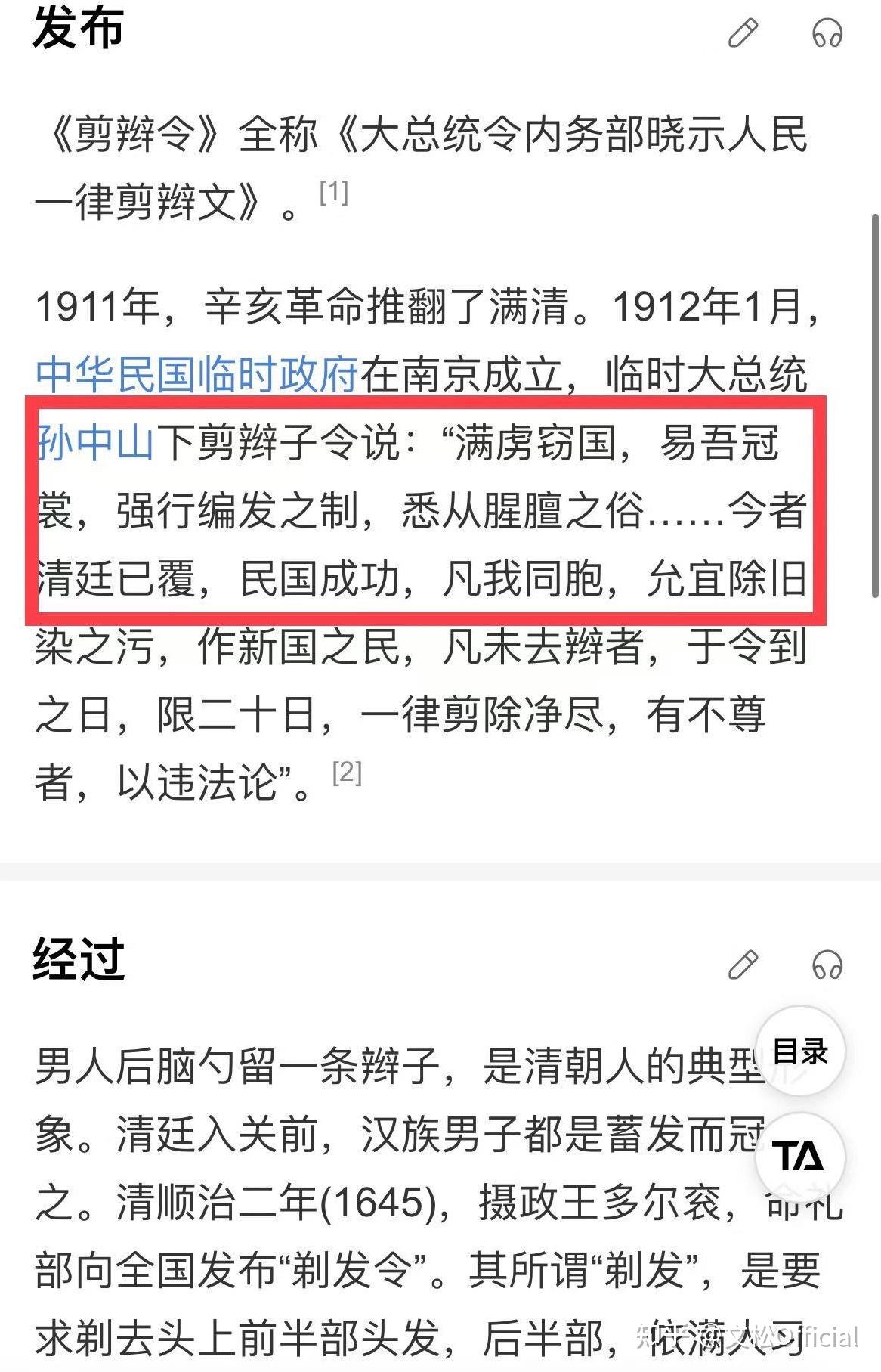This screenshot has height=1372, width=881.
Task: Open the 目录 floating button
Action: (x=800, y=1051)
